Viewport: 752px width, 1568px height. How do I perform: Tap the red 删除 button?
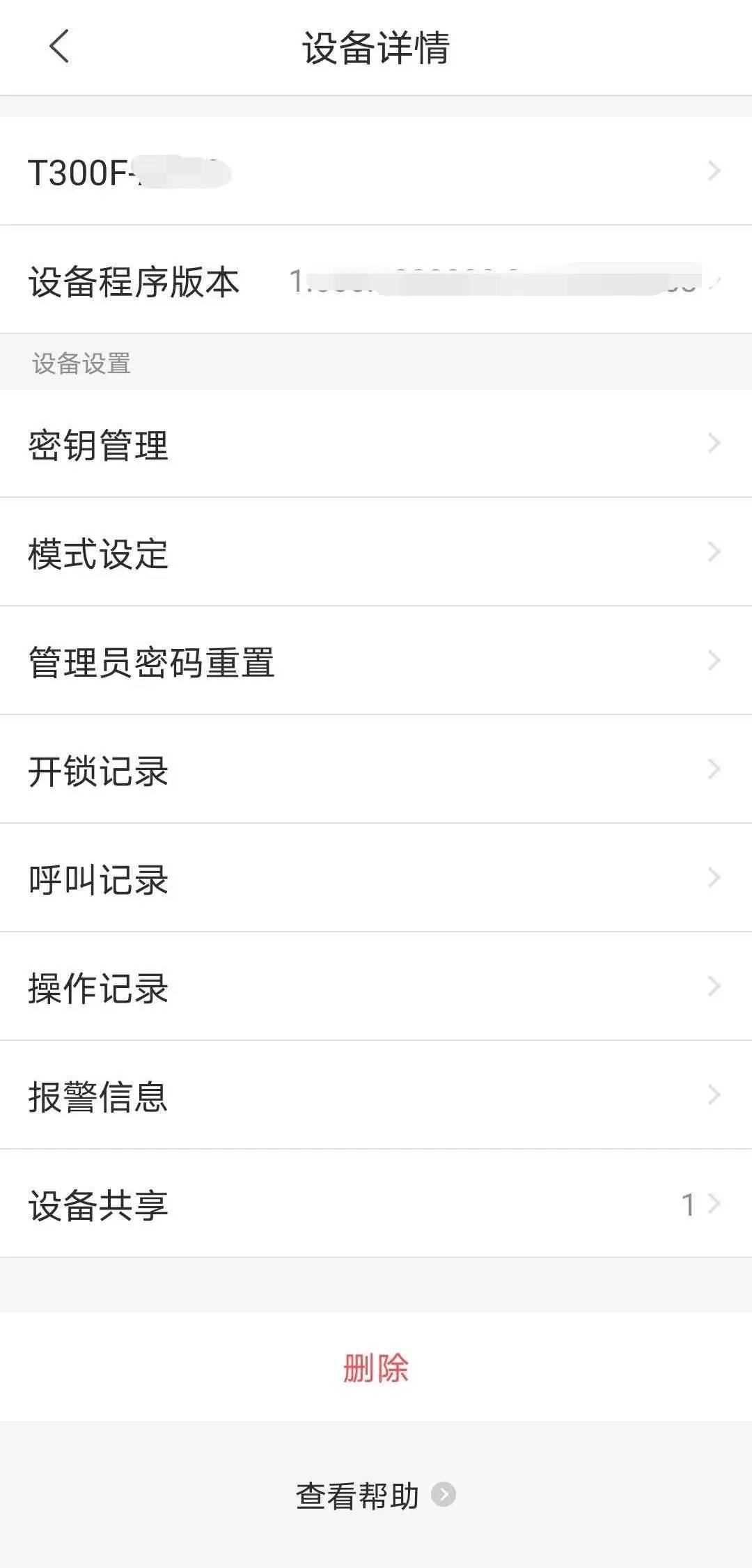coord(376,1367)
